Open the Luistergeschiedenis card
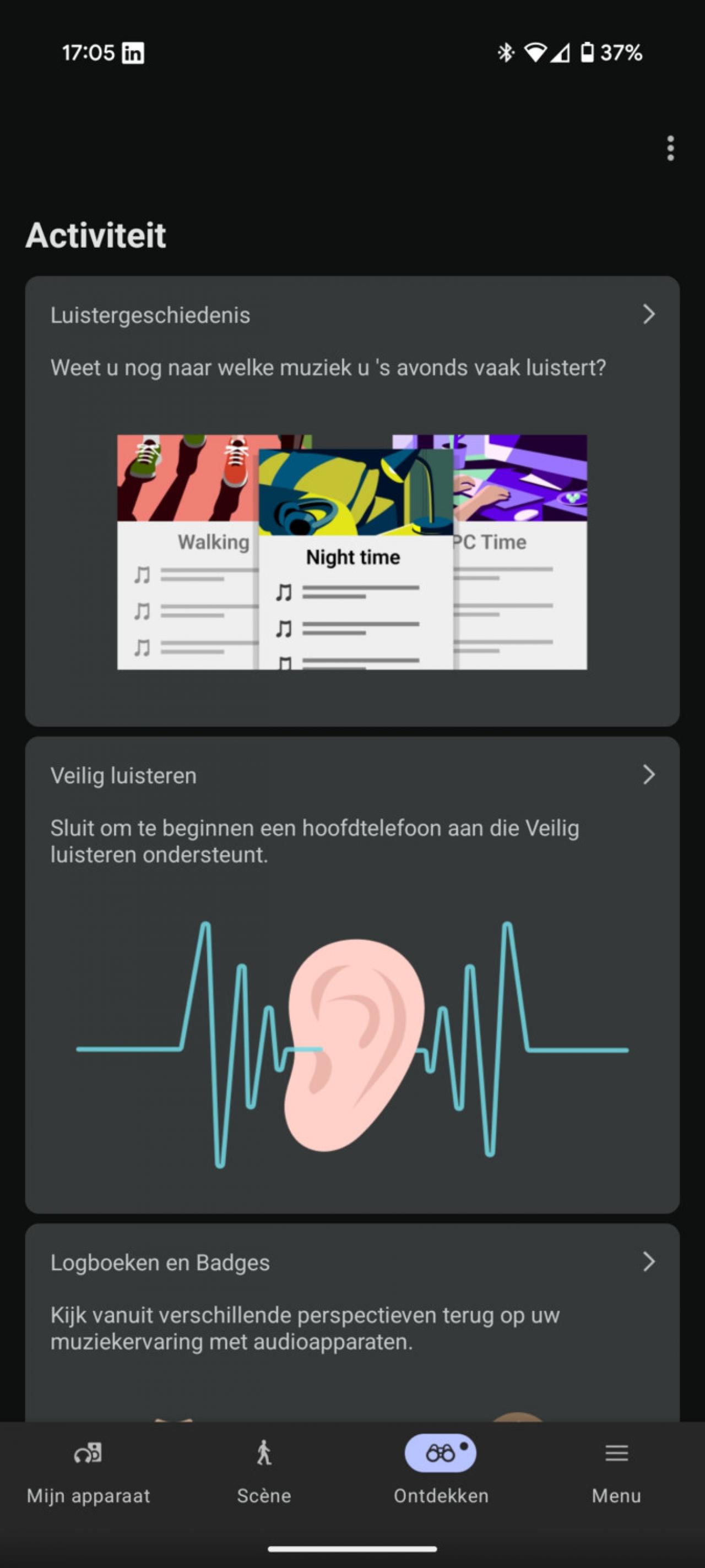The image size is (705, 1568). 352,316
